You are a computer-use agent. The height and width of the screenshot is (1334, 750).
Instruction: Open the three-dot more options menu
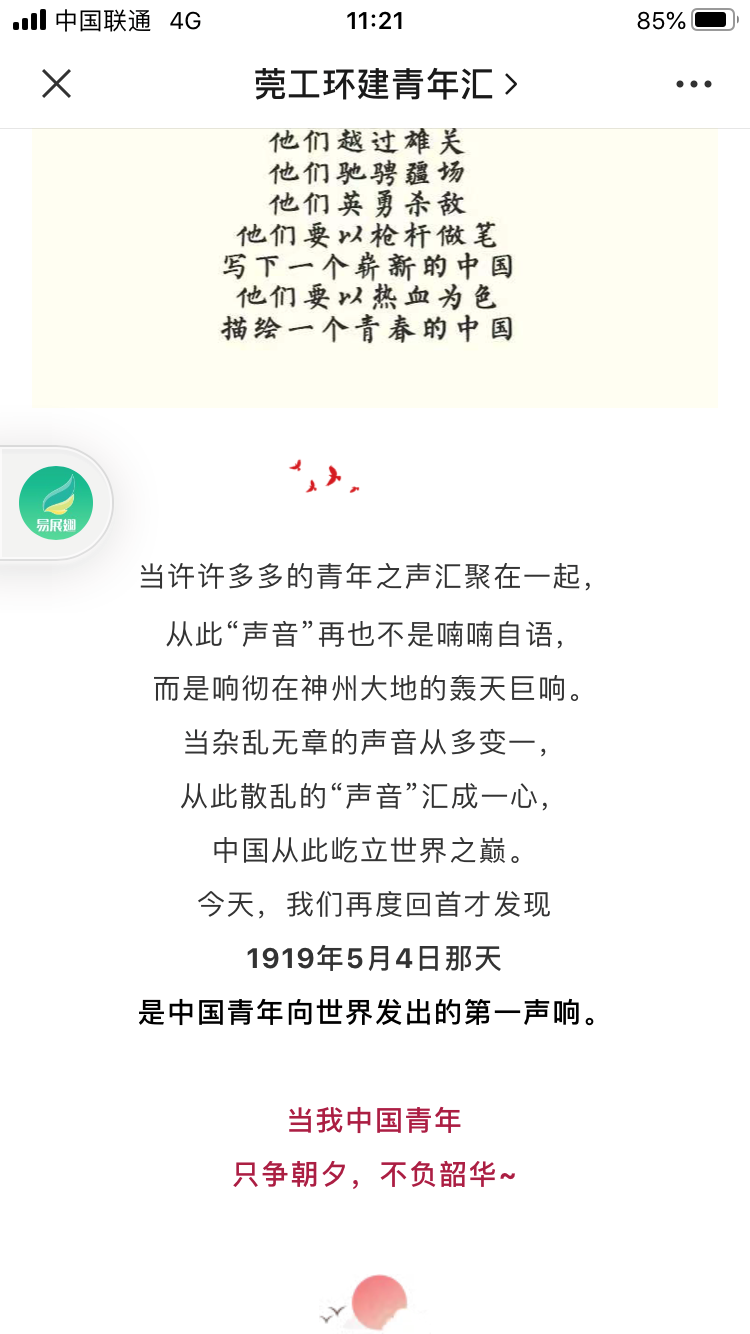[x=693, y=85]
